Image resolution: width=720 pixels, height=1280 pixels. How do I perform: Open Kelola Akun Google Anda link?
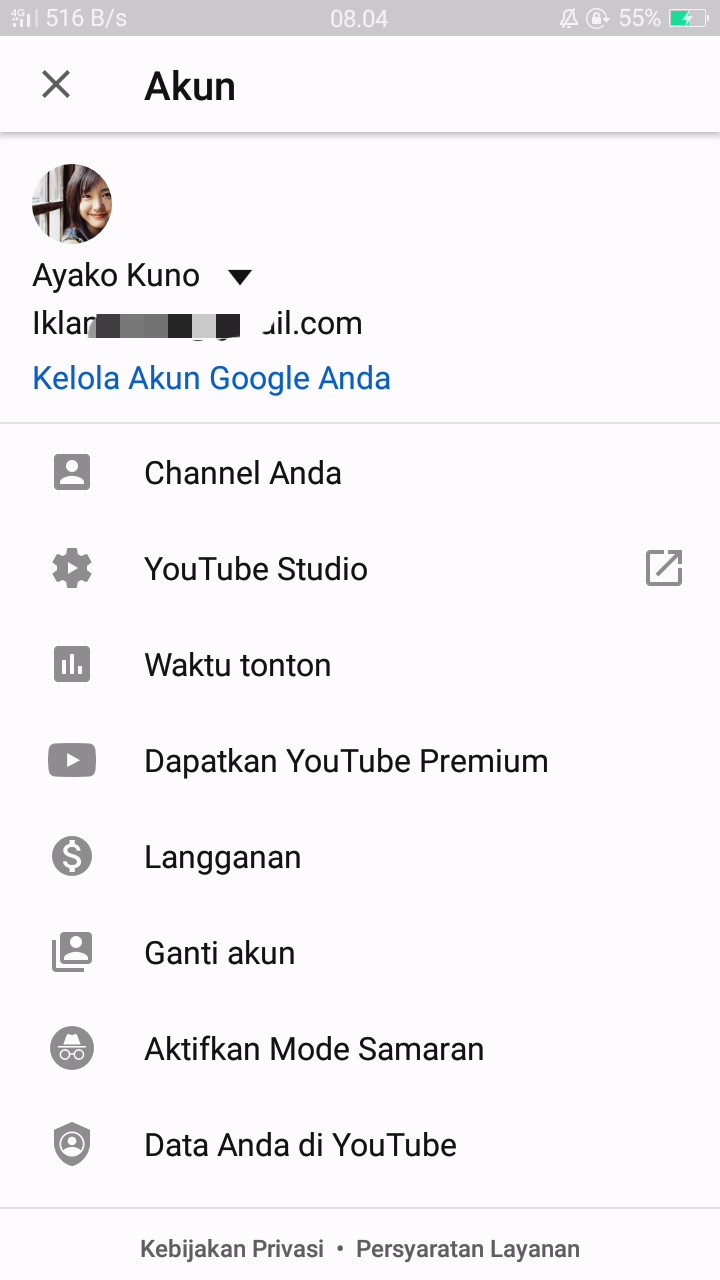[211, 378]
